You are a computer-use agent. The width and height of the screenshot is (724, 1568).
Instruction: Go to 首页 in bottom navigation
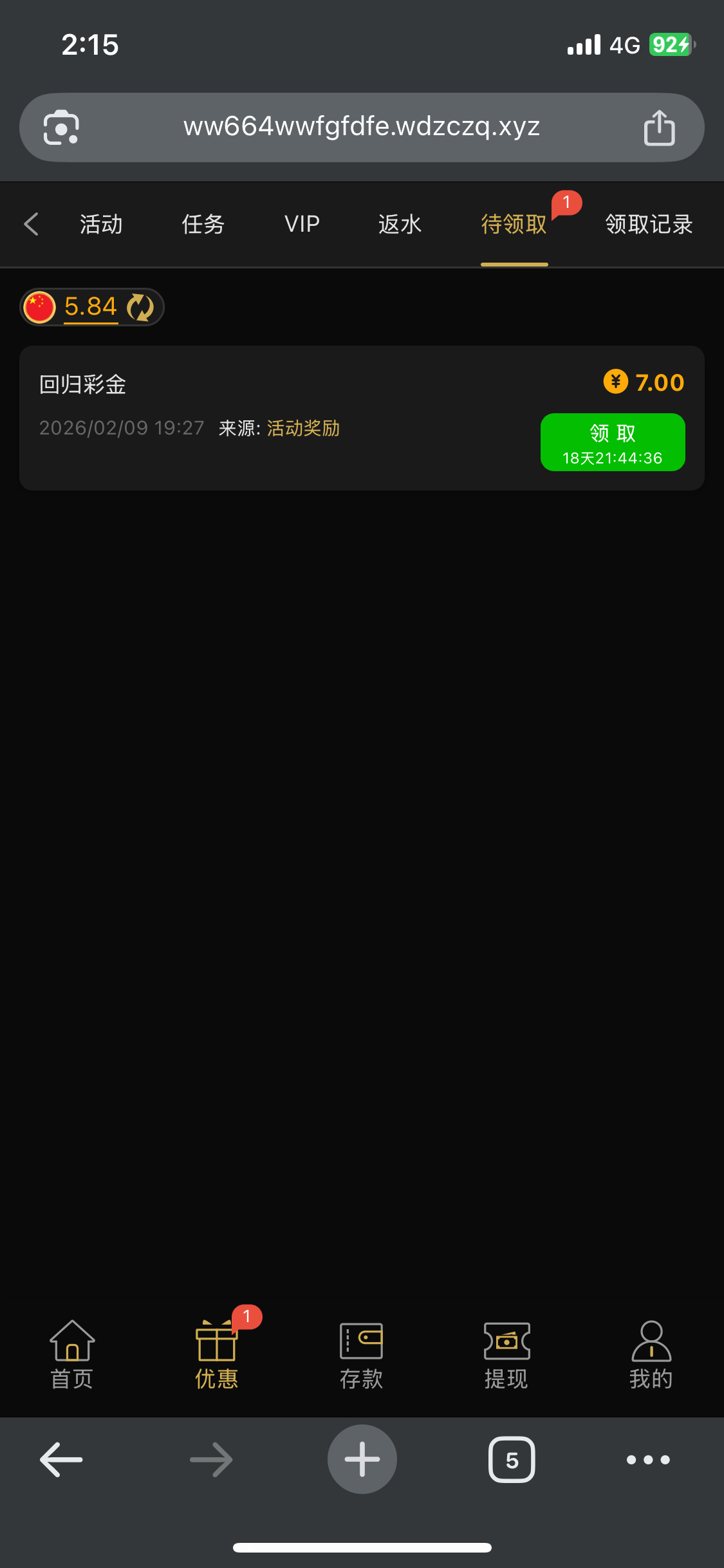tap(72, 1353)
